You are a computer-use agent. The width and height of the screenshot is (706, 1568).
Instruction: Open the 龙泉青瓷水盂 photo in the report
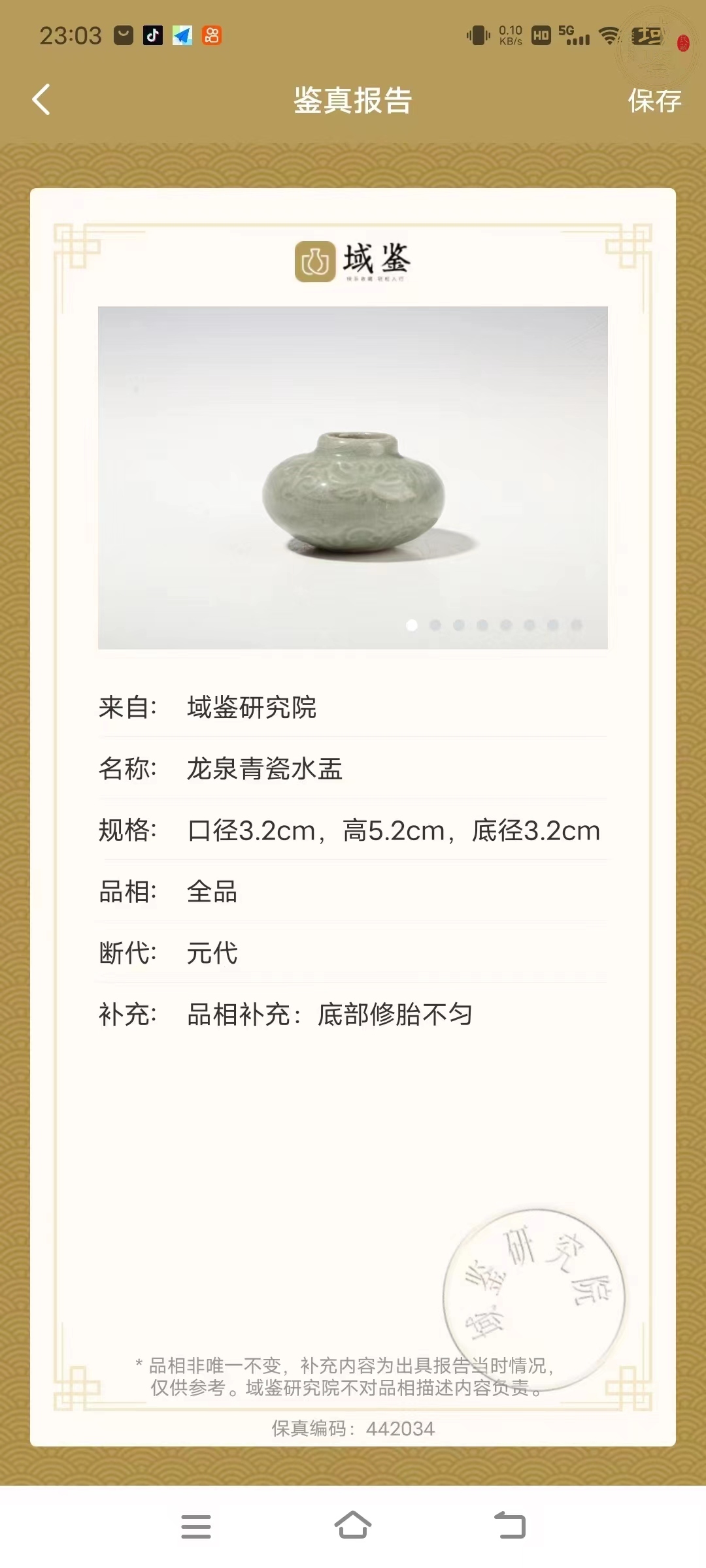click(x=353, y=478)
